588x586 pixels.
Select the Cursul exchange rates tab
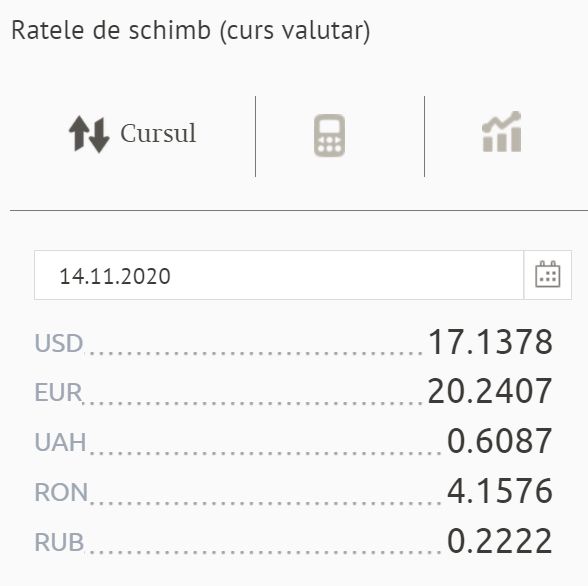coord(132,135)
